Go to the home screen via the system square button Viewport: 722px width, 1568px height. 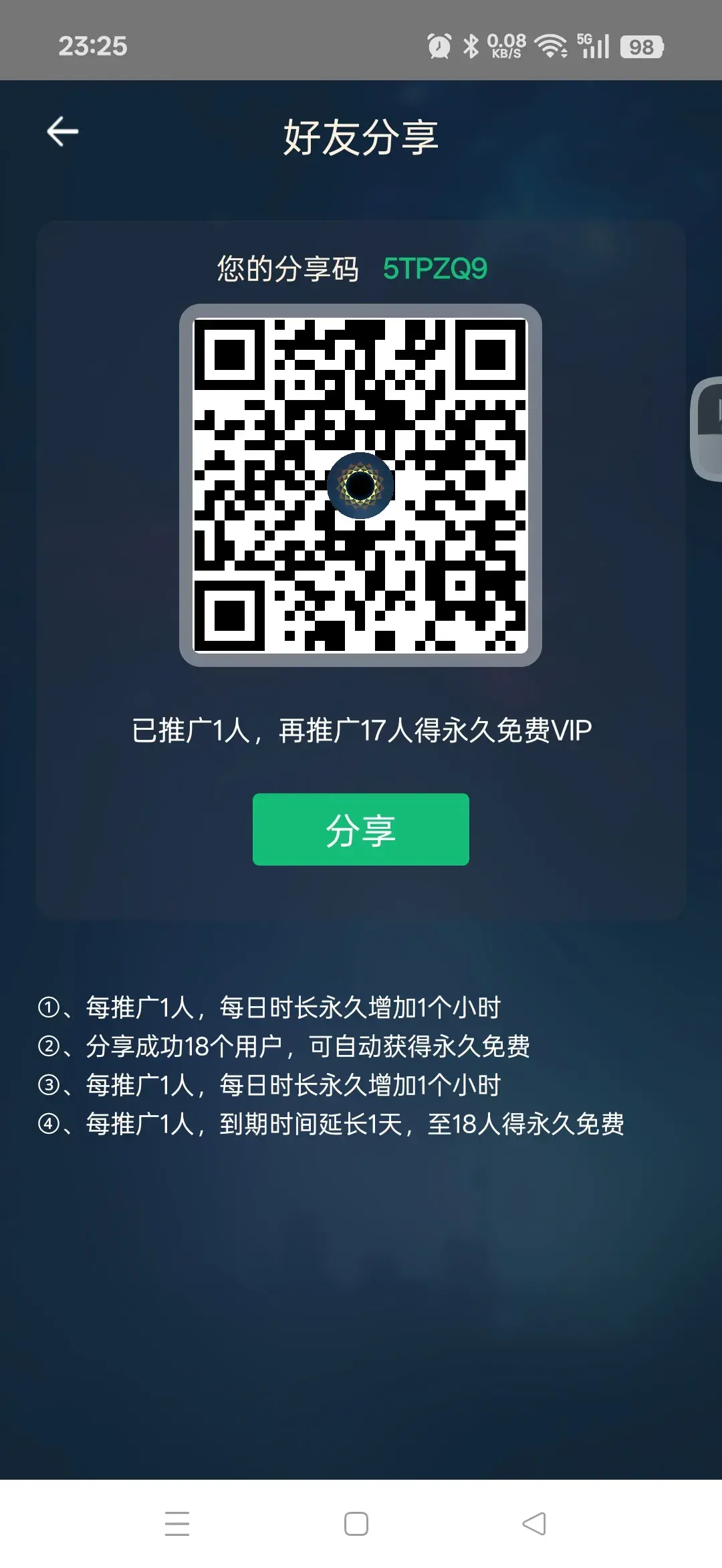tap(356, 1523)
